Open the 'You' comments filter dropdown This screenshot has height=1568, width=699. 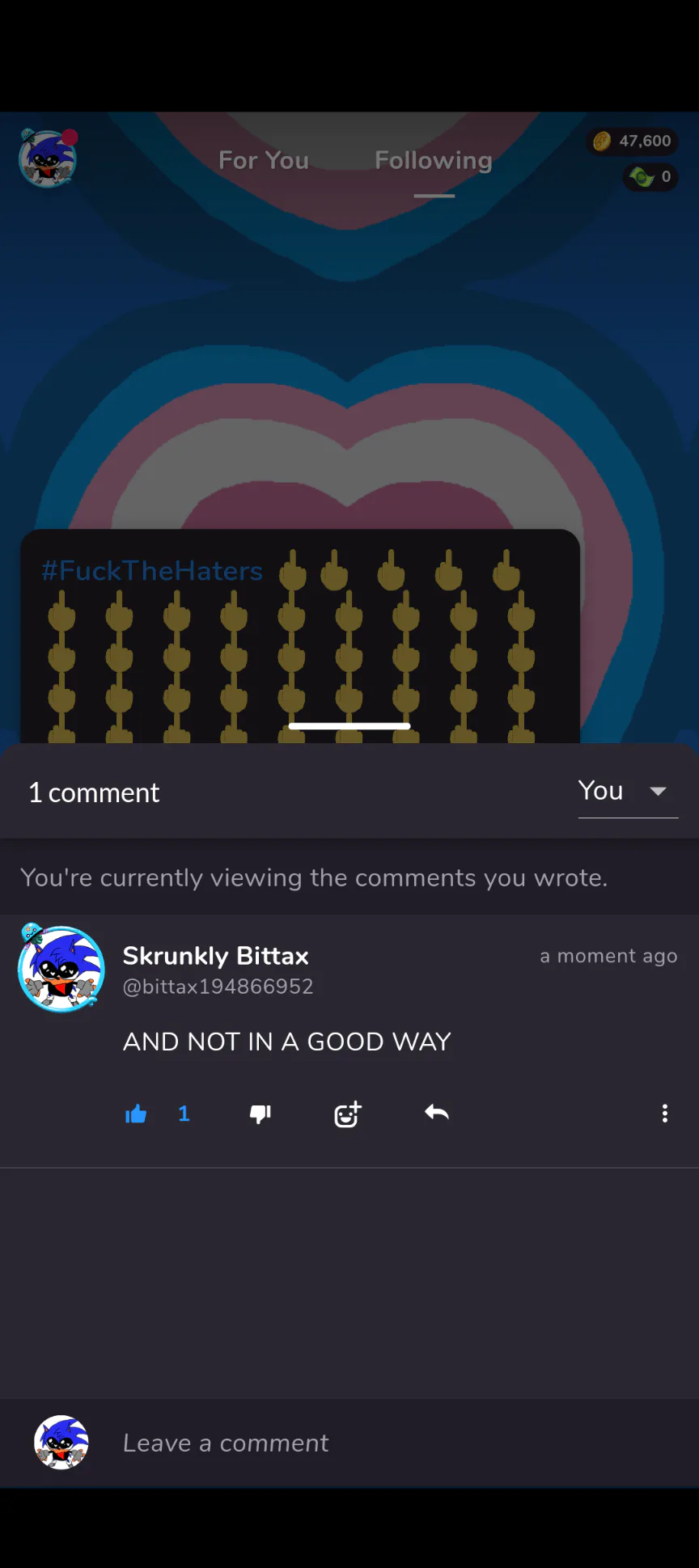tap(628, 791)
